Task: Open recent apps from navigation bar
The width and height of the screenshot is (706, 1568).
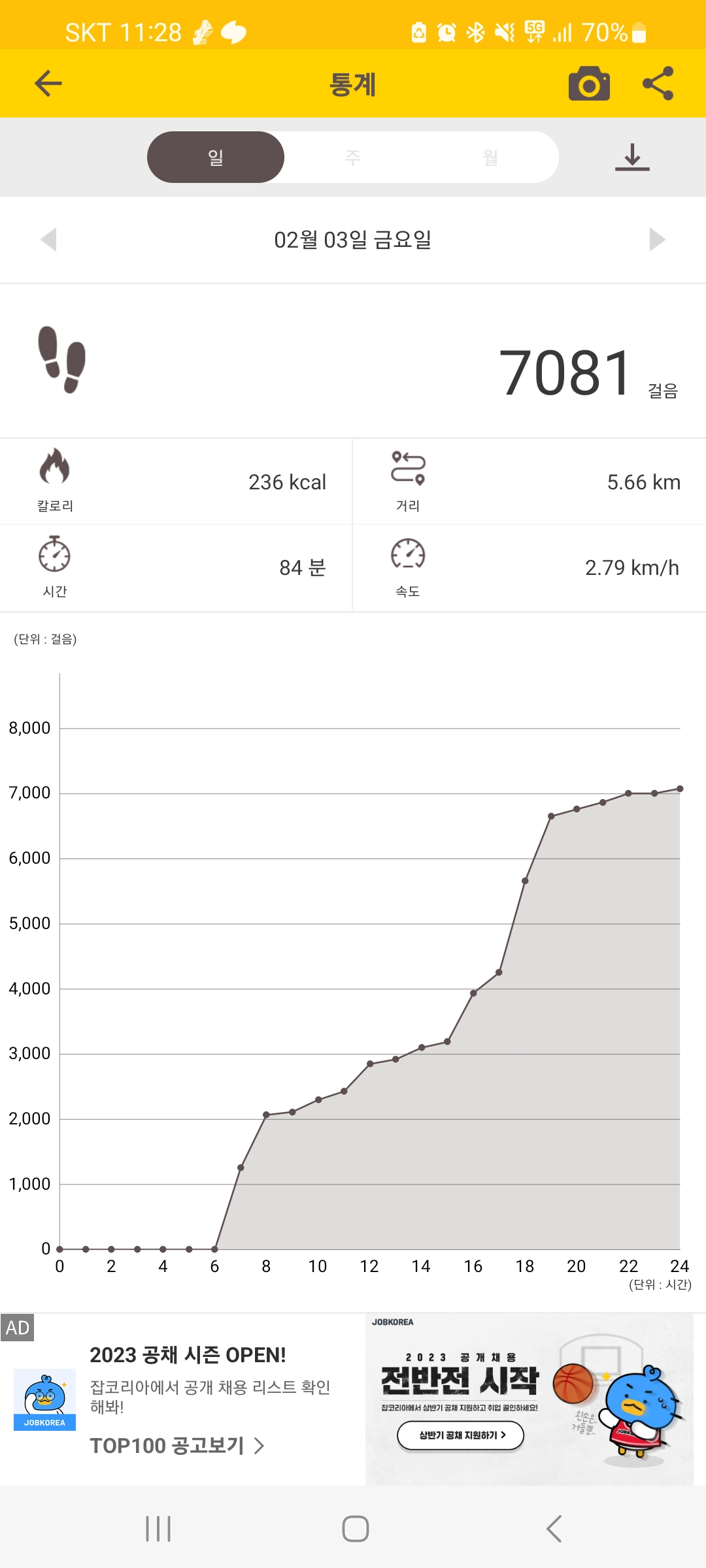Action: pos(158,1529)
